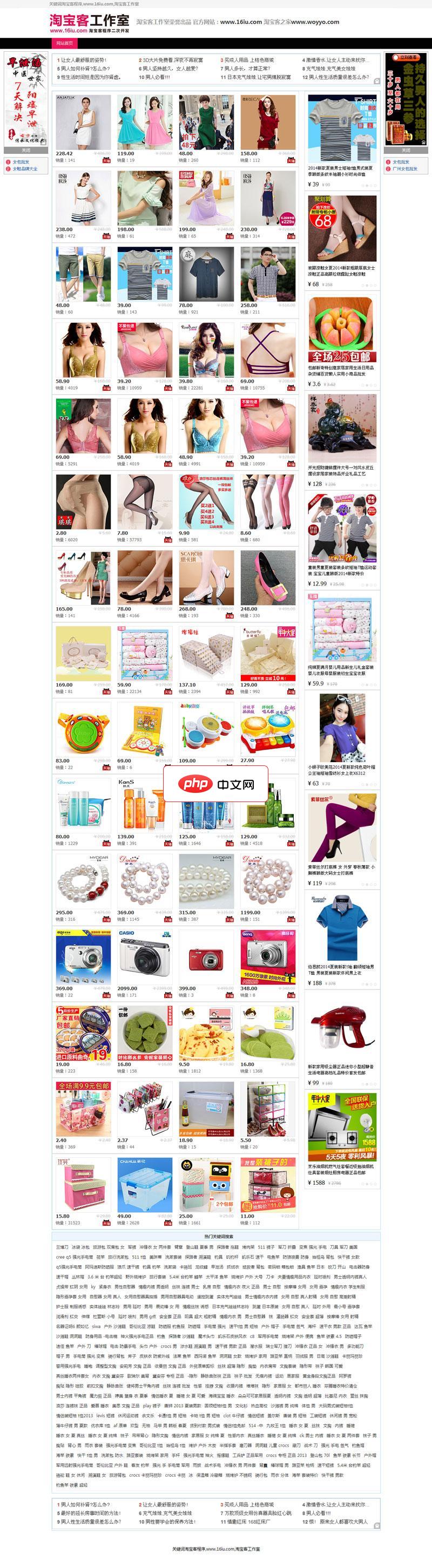The height and width of the screenshot is (1568, 432).
Task: Open the teal dress product priced 119.00
Action: coord(144,122)
